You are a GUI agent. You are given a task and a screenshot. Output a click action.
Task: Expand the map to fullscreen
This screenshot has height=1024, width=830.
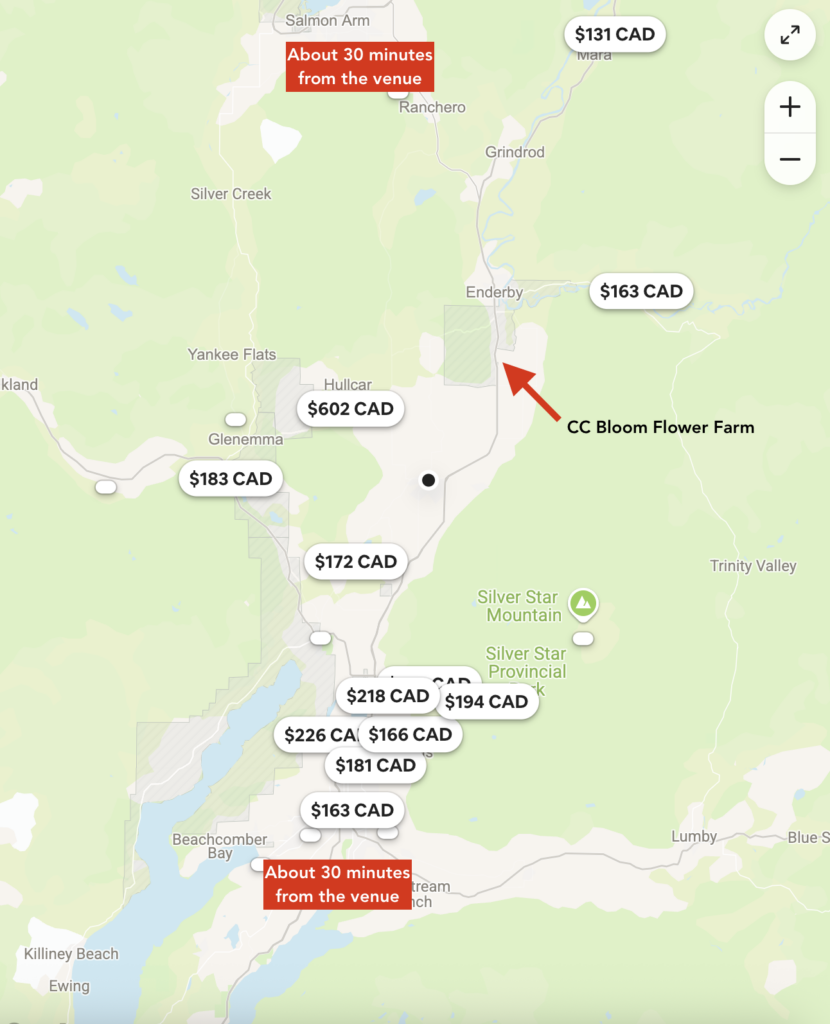pyautogui.click(x=790, y=35)
